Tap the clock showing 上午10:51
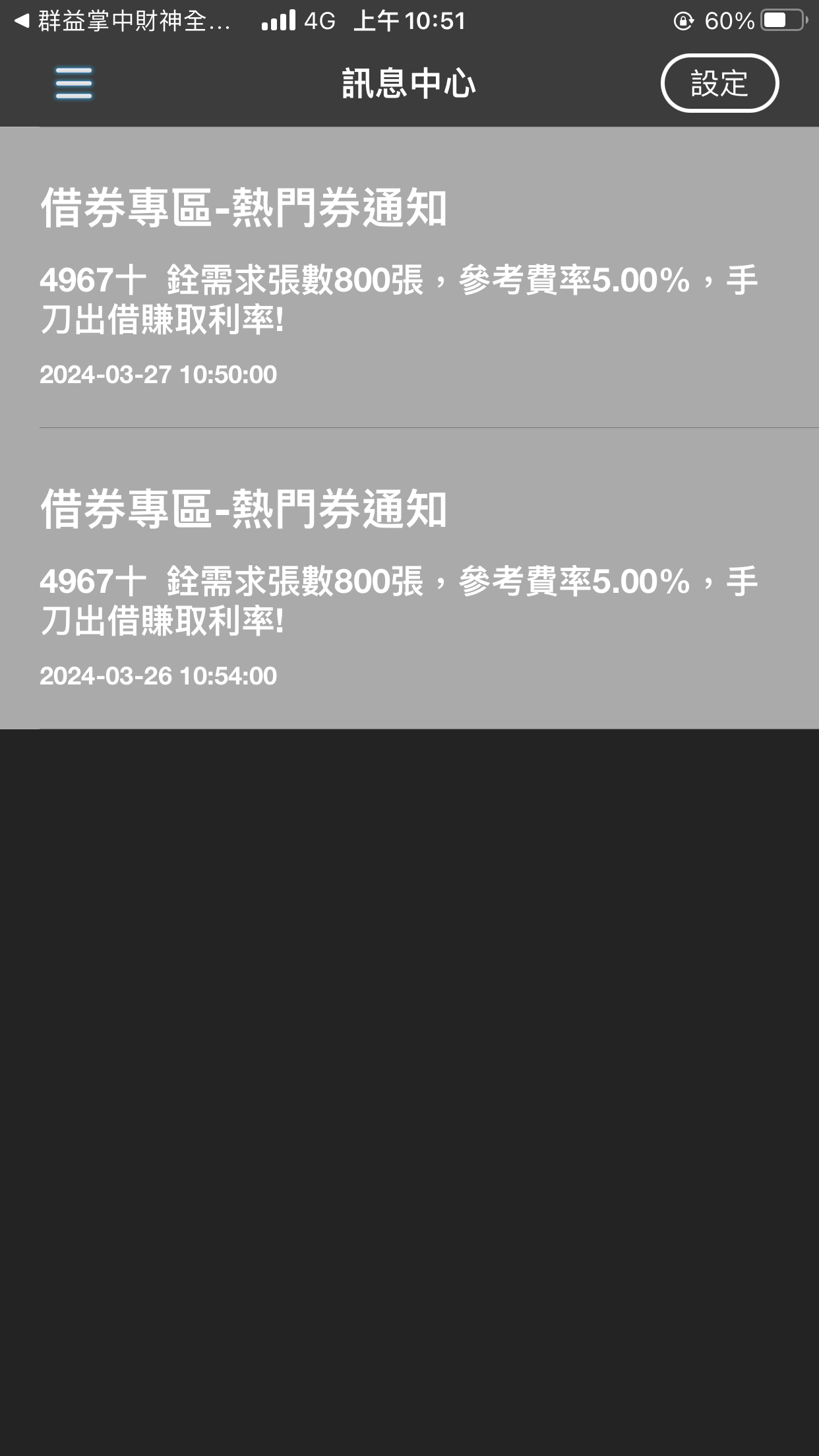Image resolution: width=819 pixels, height=1456 pixels. tap(409, 20)
